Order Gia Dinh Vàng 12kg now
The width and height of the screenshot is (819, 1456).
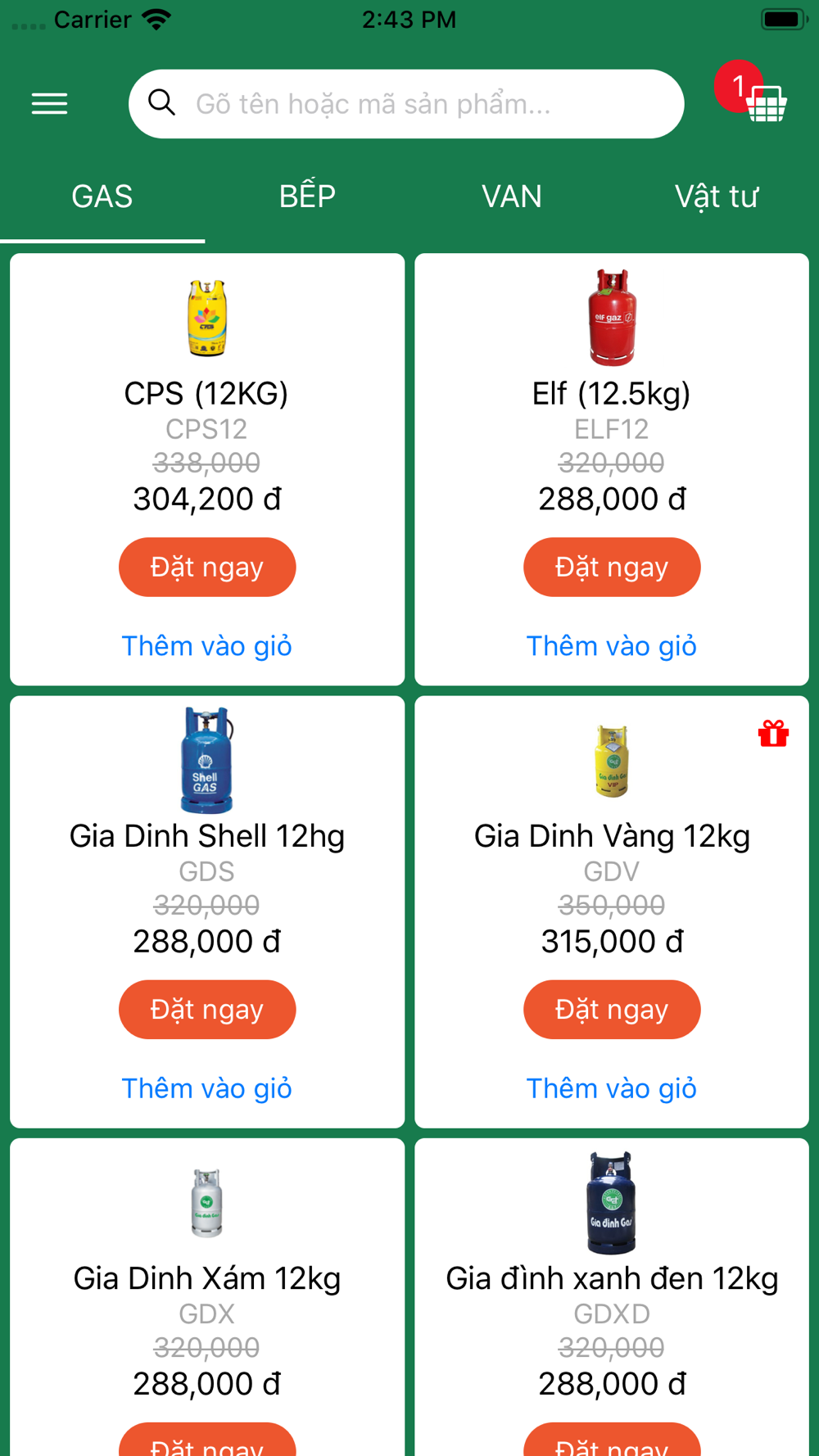[x=612, y=1009]
